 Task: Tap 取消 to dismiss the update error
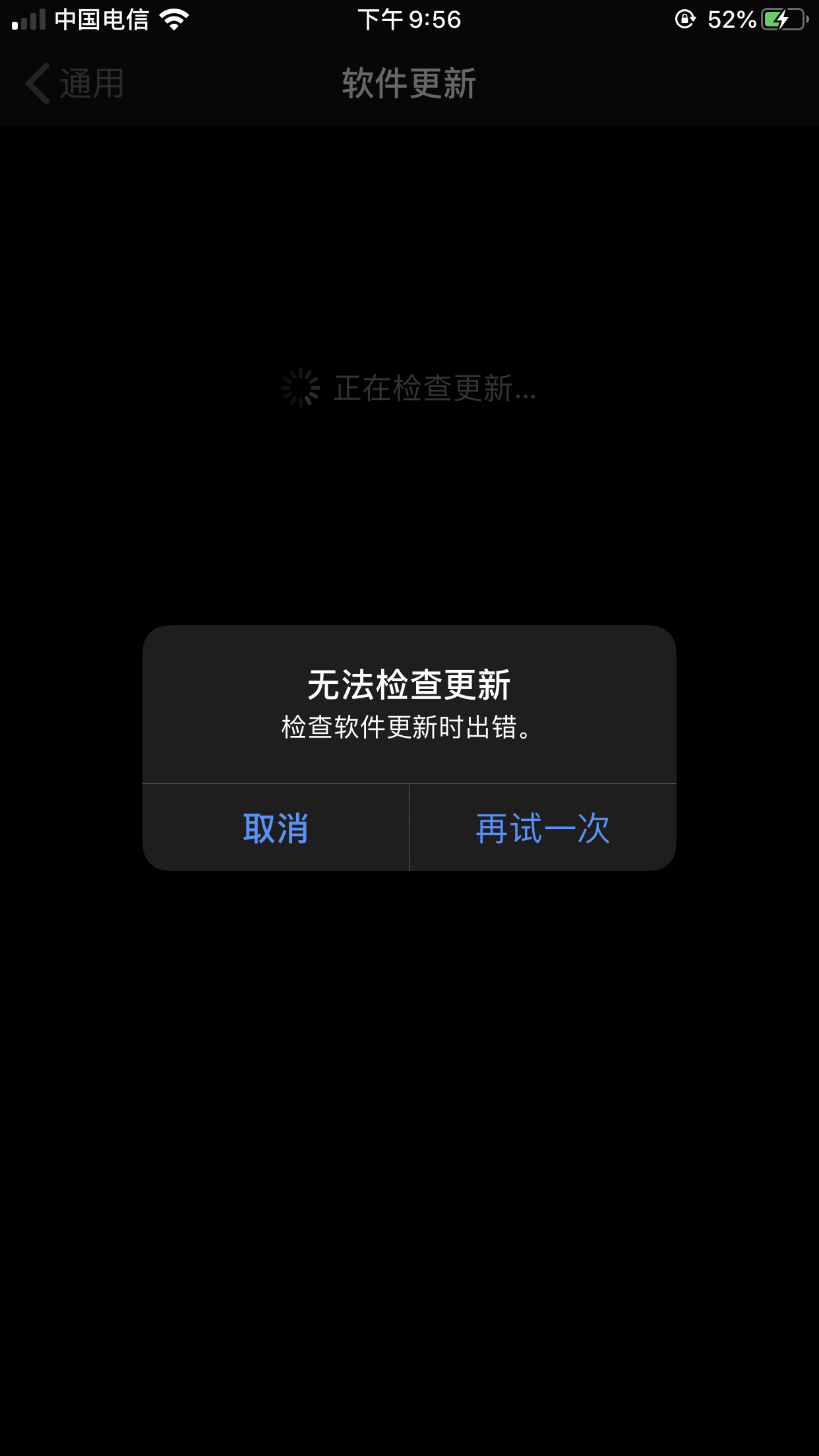(x=276, y=828)
